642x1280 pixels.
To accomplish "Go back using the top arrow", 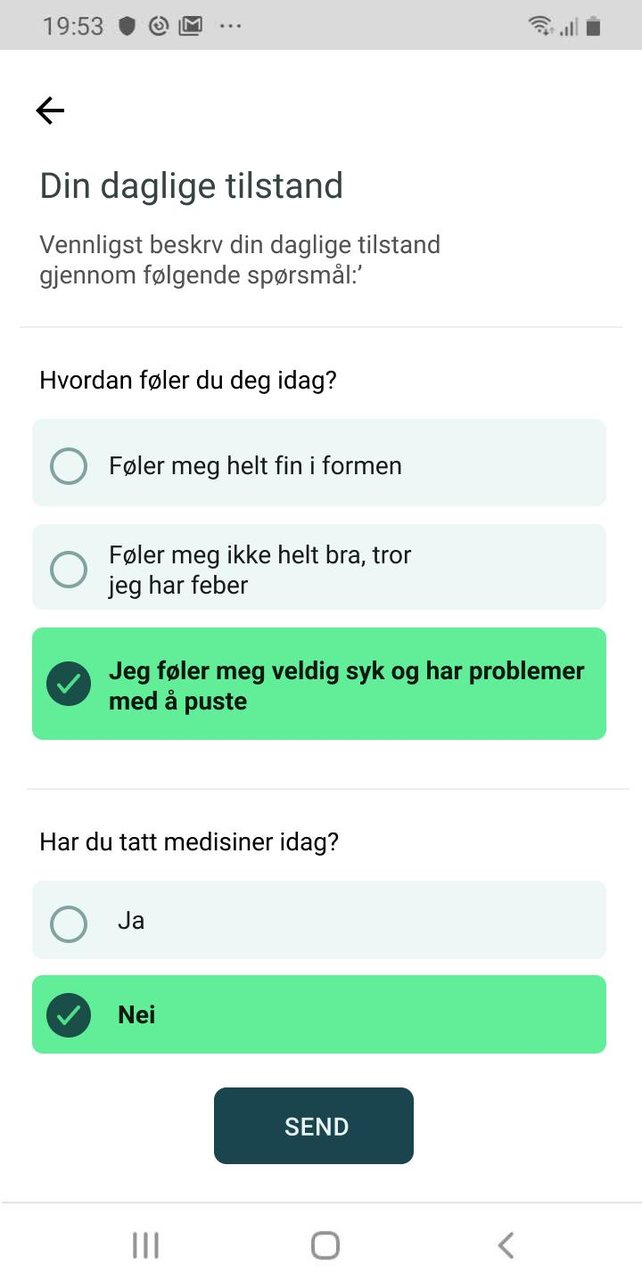I will [50, 111].
